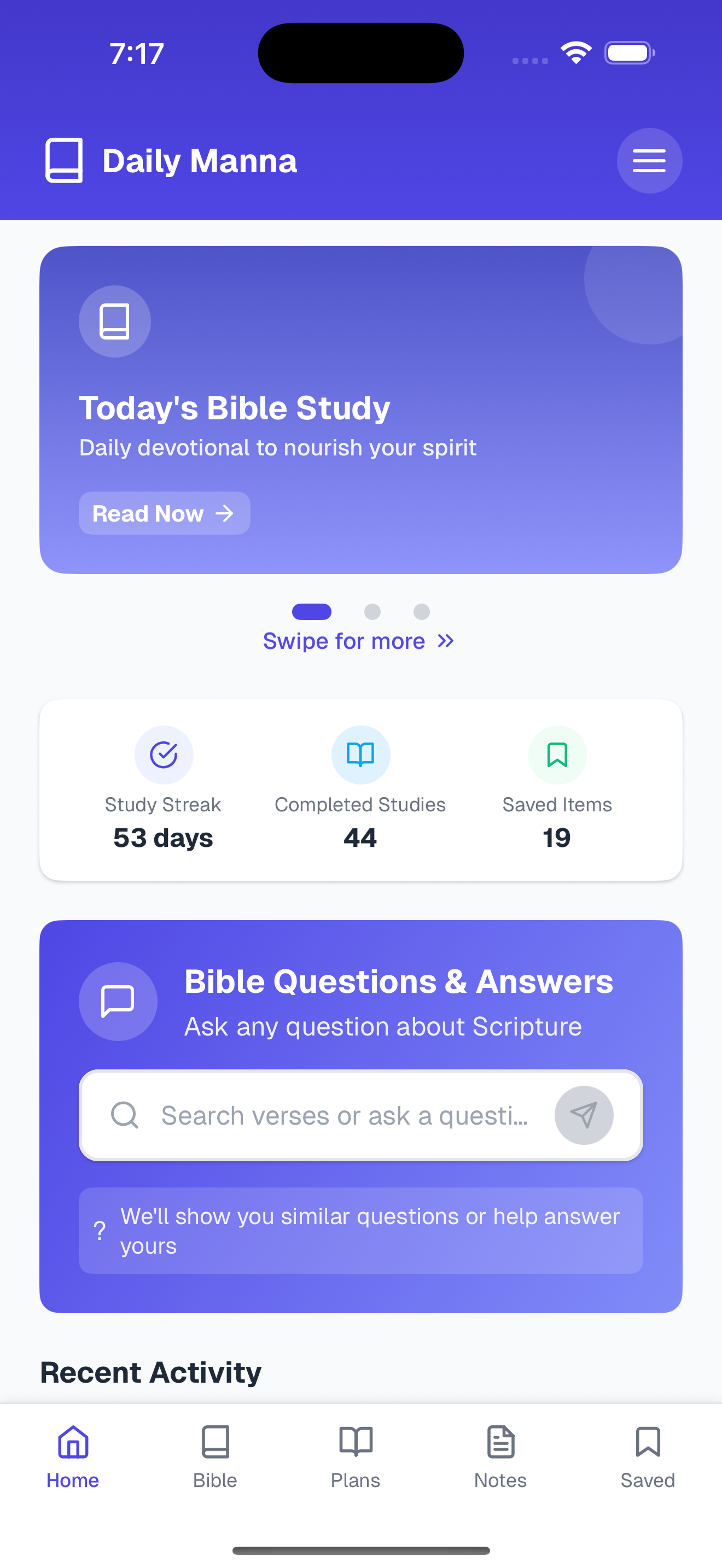
Task: Open the hamburger menu
Action: [649, 161]
